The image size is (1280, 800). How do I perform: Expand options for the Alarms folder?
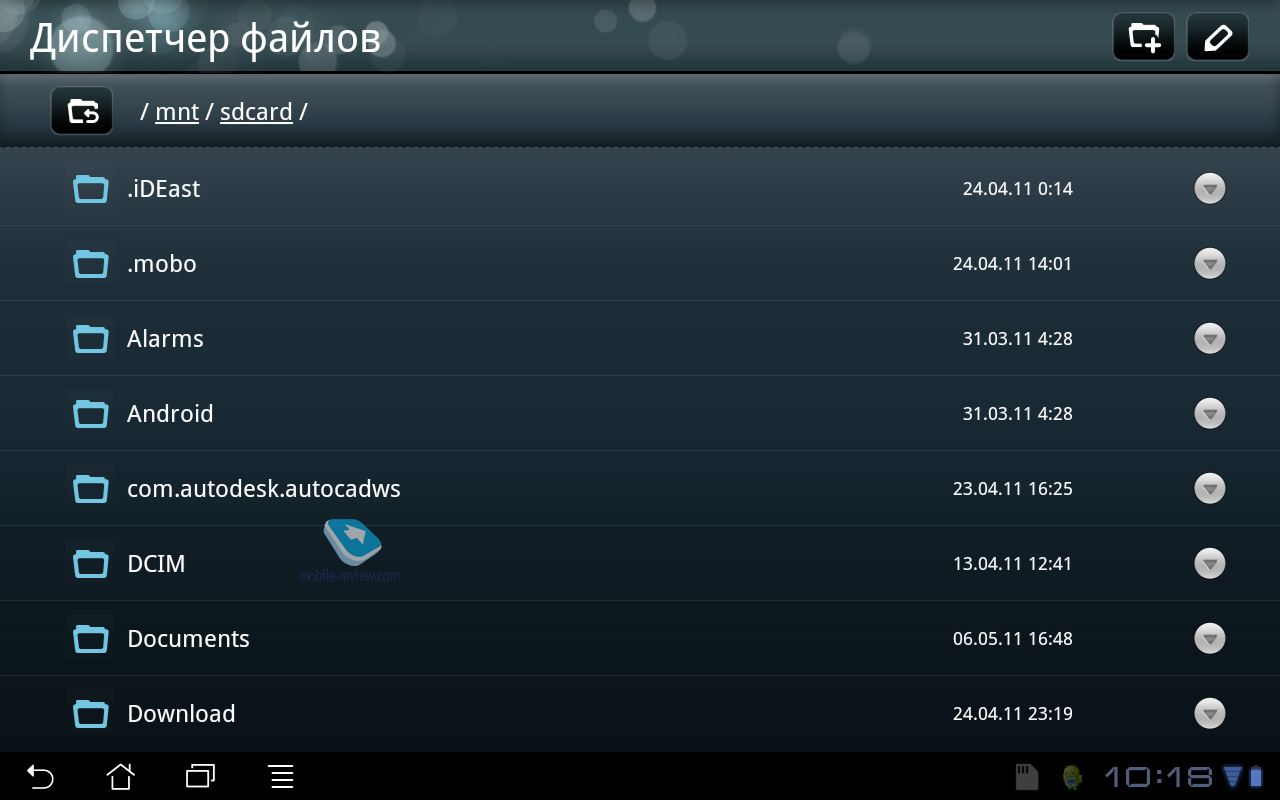[x=1210, y=339]
